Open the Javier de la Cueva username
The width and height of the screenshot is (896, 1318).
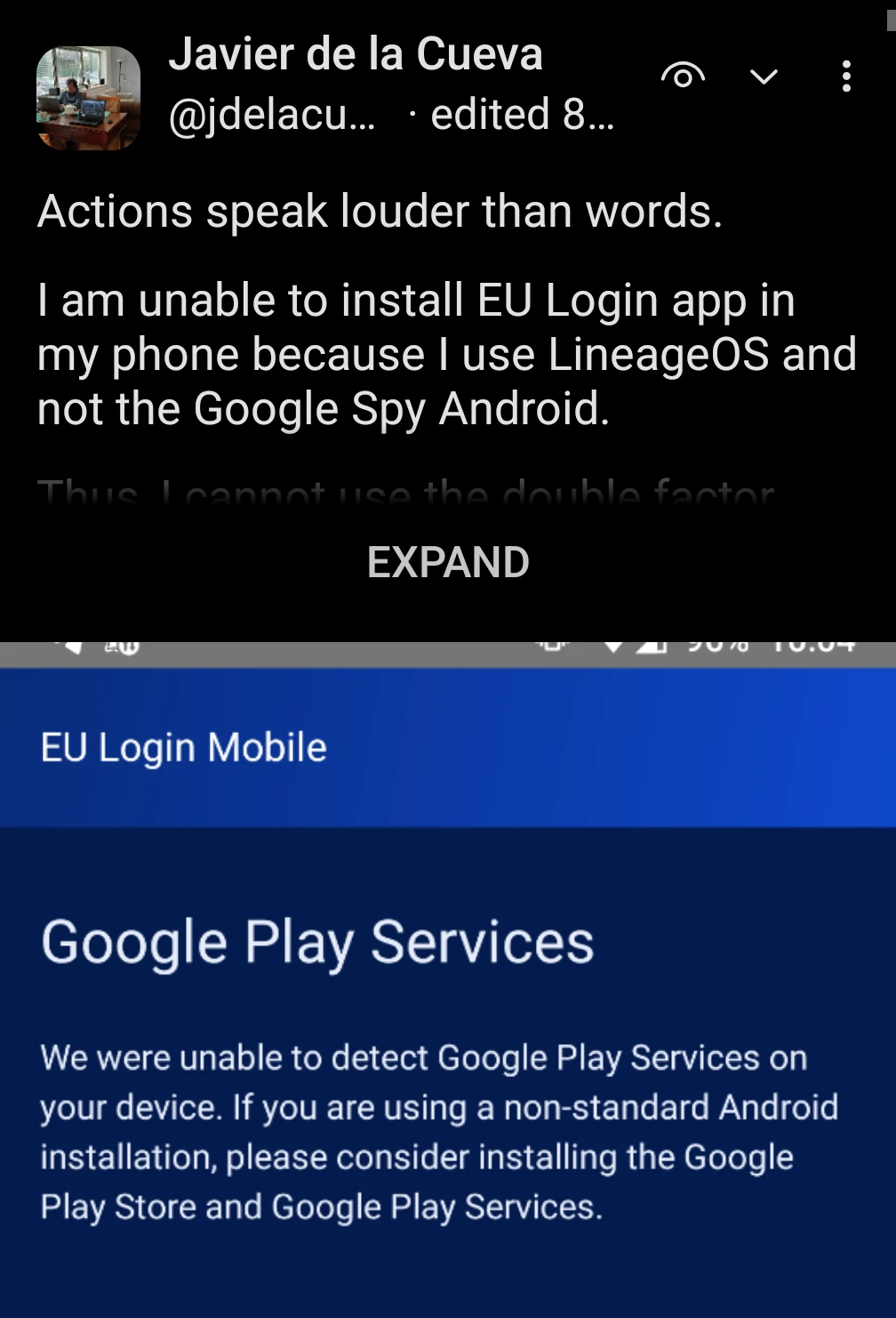[x=356, y=54]
